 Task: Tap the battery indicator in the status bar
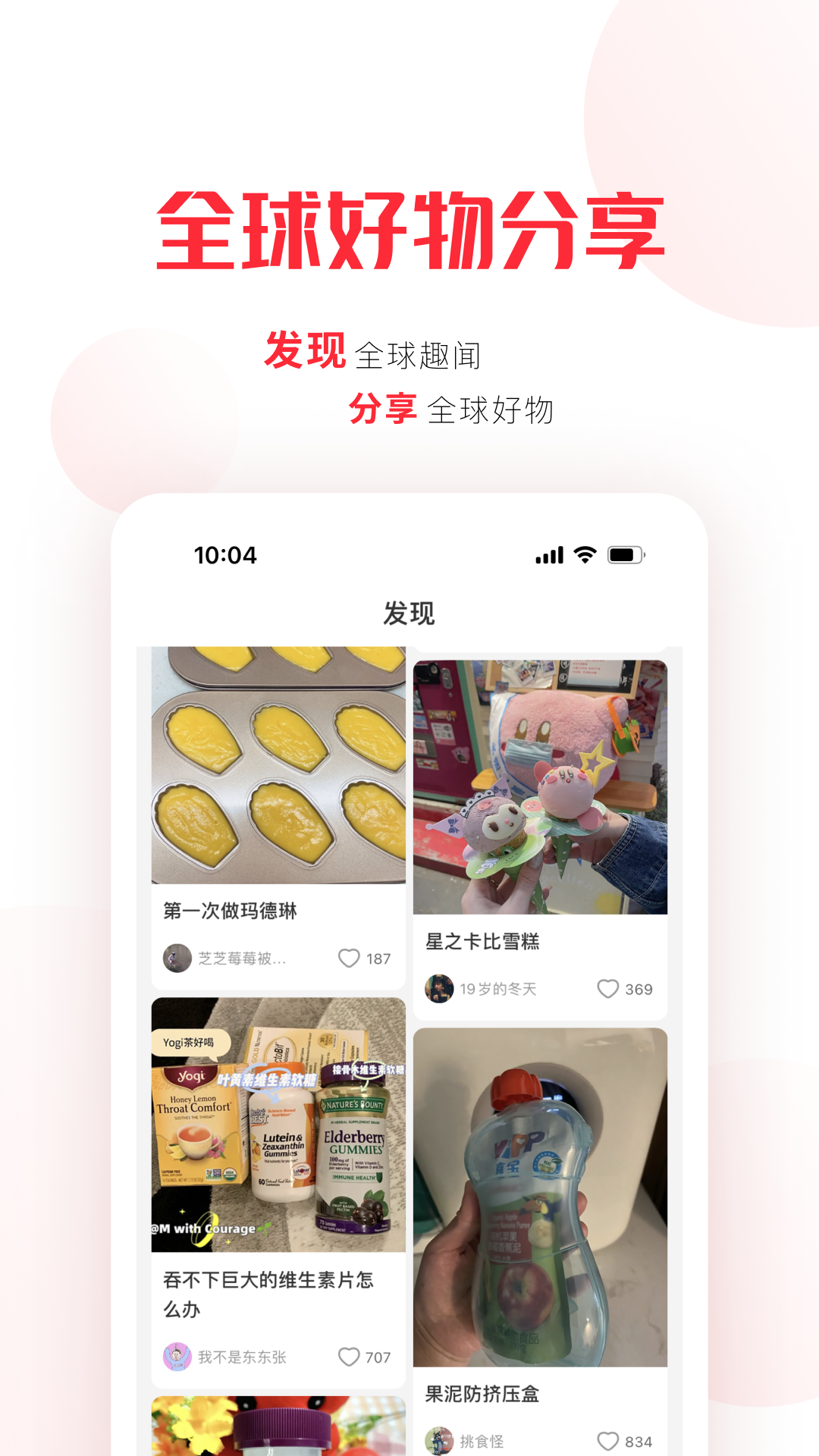pos(623,556)
